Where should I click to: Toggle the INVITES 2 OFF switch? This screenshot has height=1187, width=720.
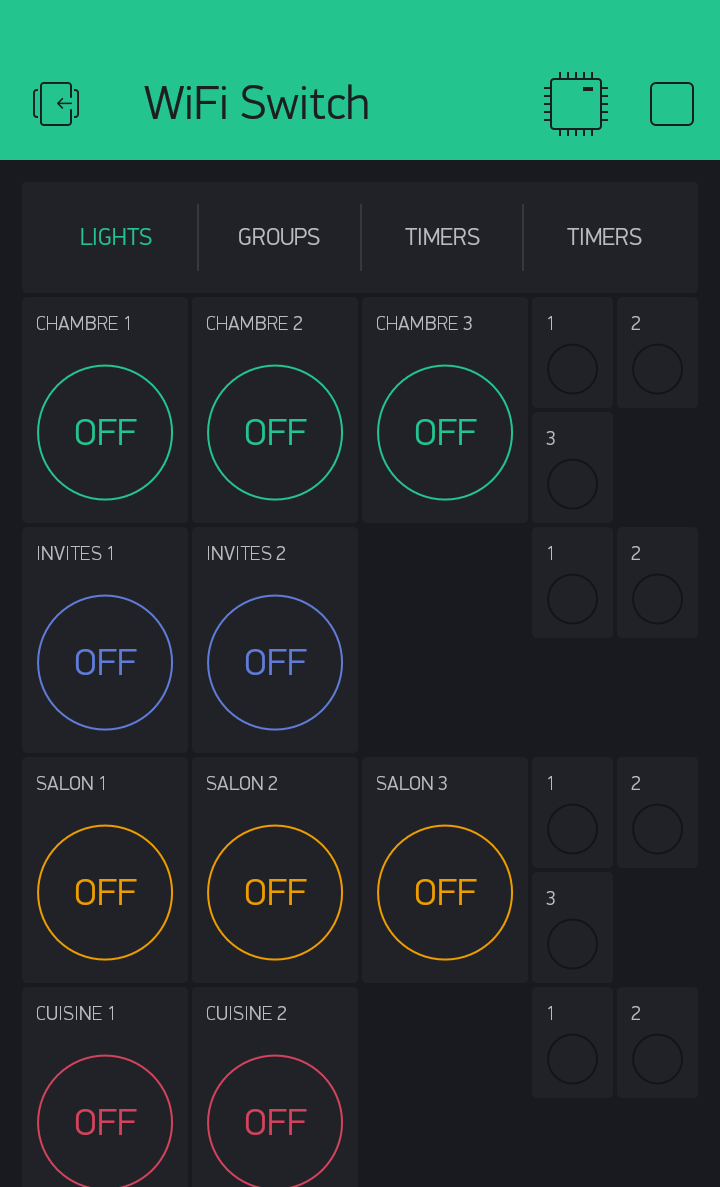click(275, 662)
